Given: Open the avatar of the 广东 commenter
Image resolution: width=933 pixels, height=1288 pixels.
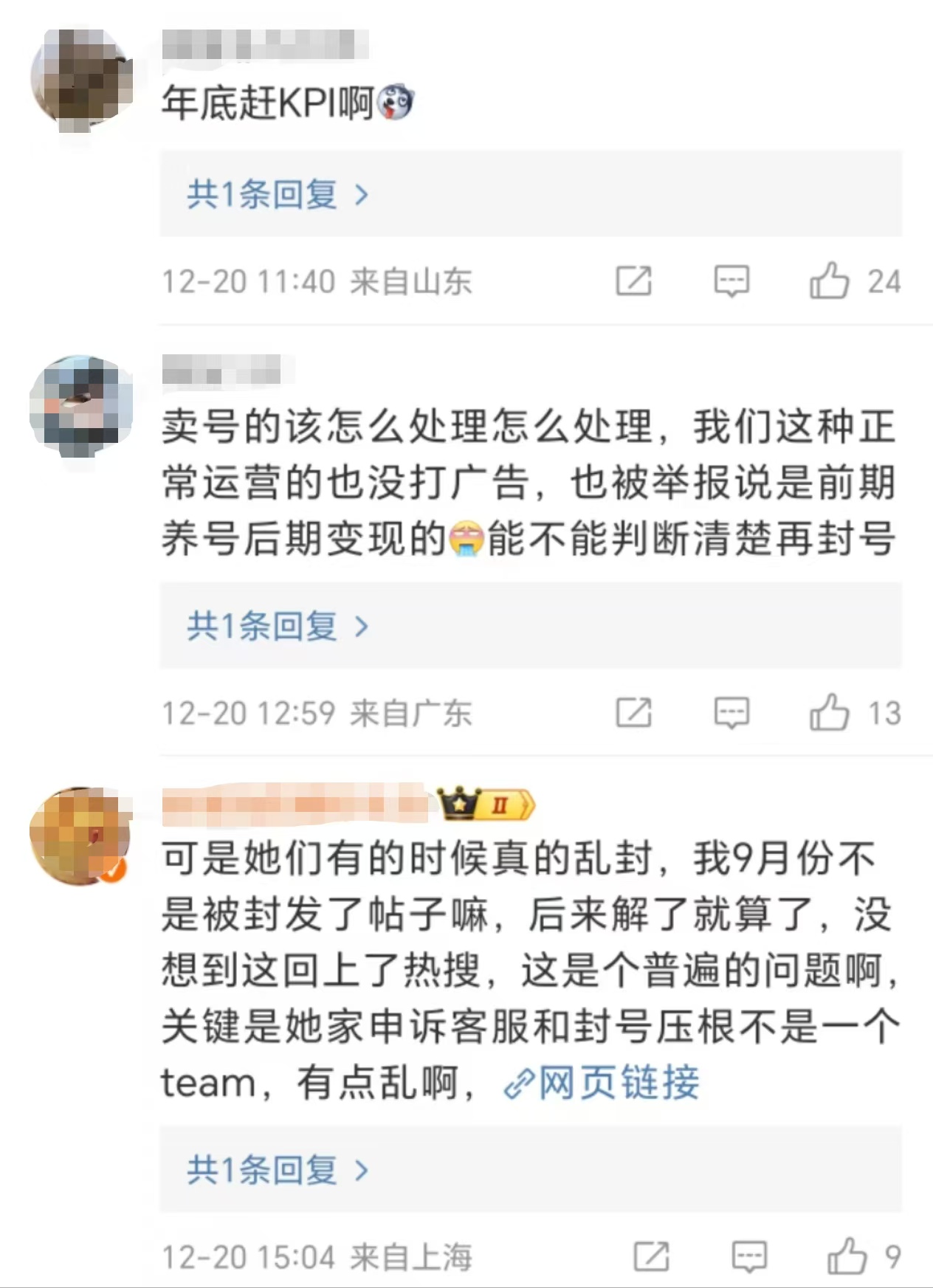Looking at the screenshot, I should tap(80, 405).
